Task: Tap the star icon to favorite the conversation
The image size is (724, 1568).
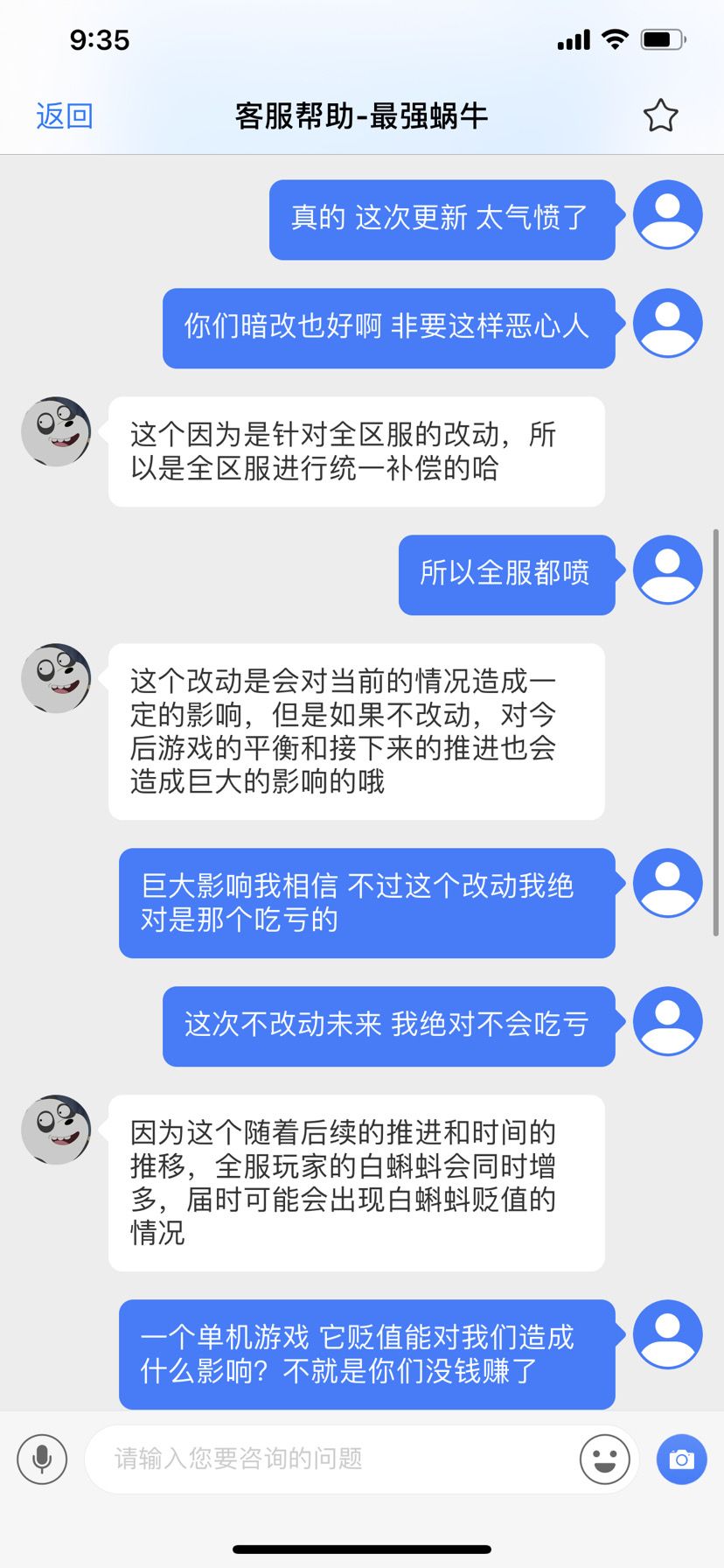Action: pyautogui.click(x=661, y=114)
